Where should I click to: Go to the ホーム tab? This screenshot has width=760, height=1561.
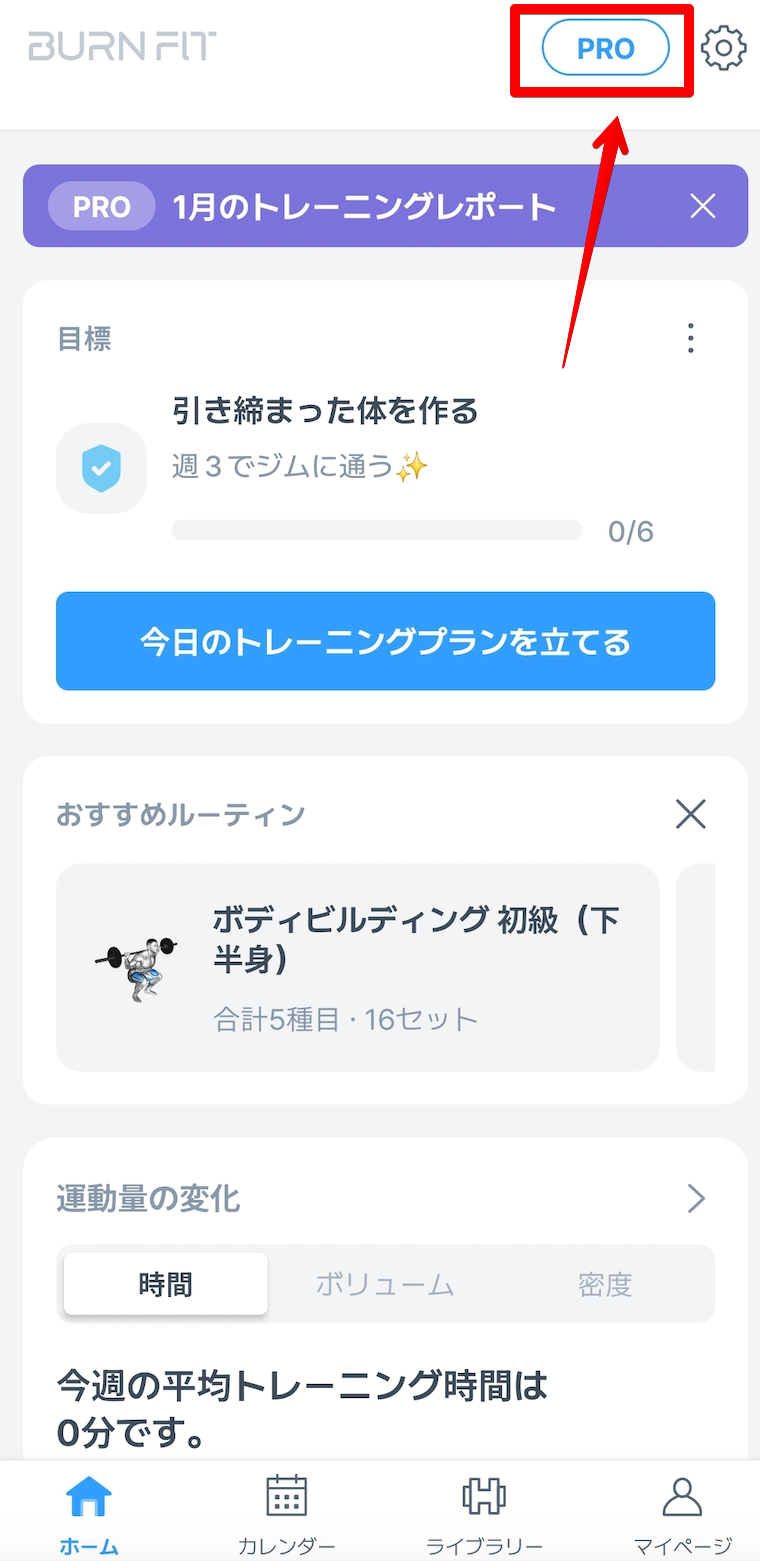coord(89,1514)
